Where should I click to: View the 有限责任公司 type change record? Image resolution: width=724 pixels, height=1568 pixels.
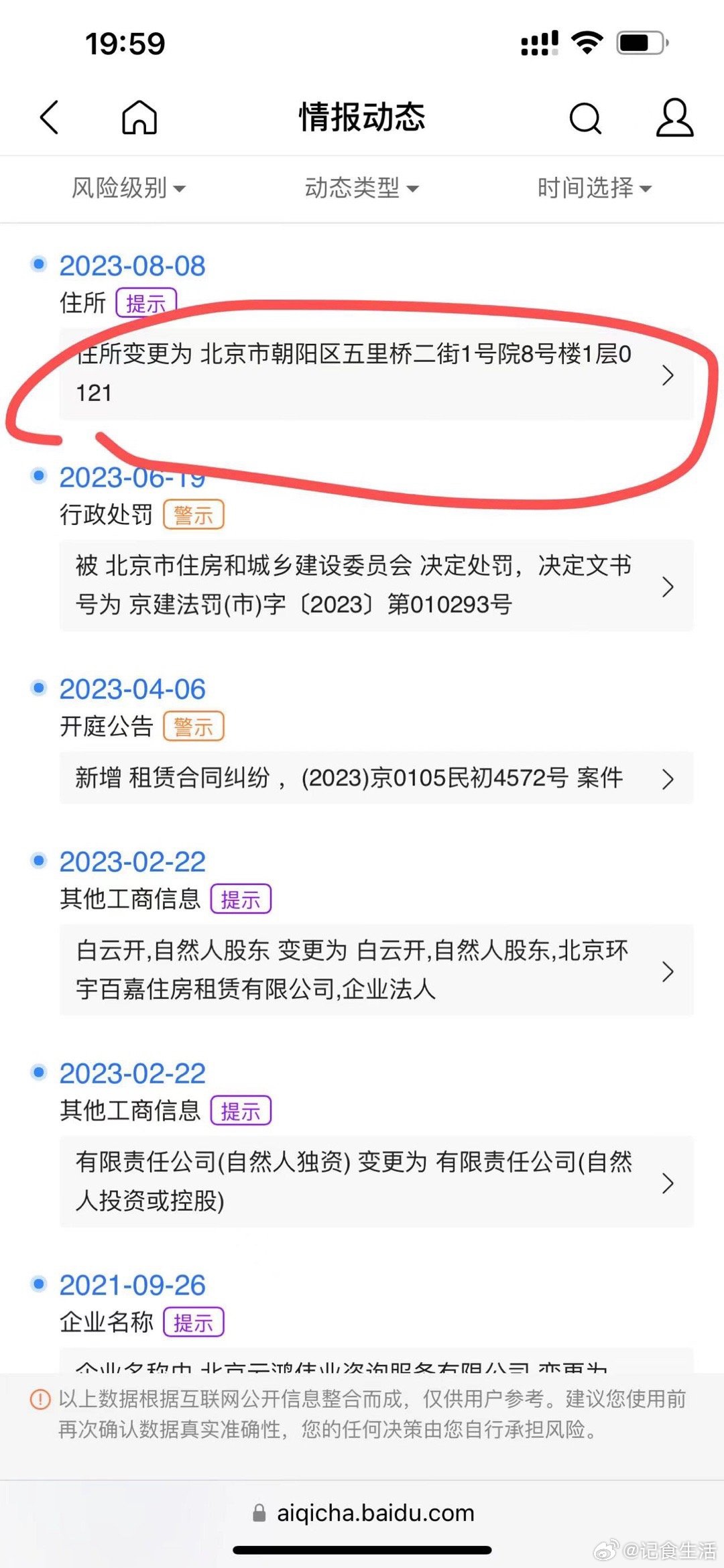coord(375,1181)
